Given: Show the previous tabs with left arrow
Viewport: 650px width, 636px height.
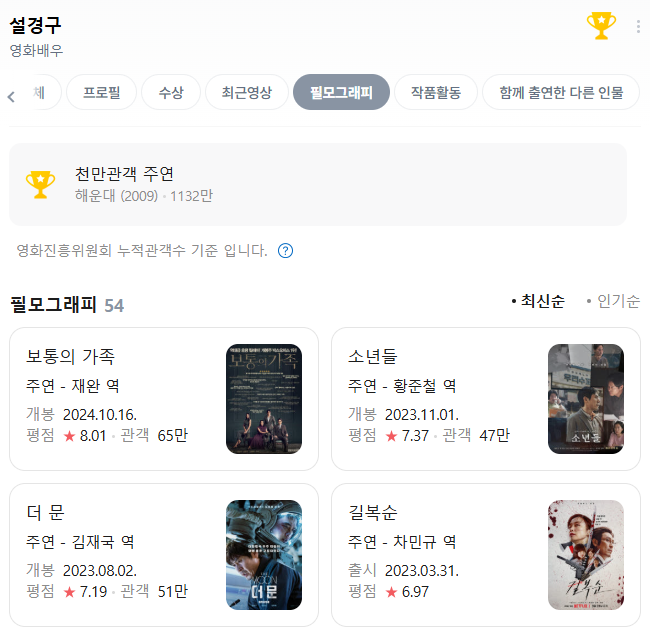Looking at the screenshot, I should click(x=11, y=97).
